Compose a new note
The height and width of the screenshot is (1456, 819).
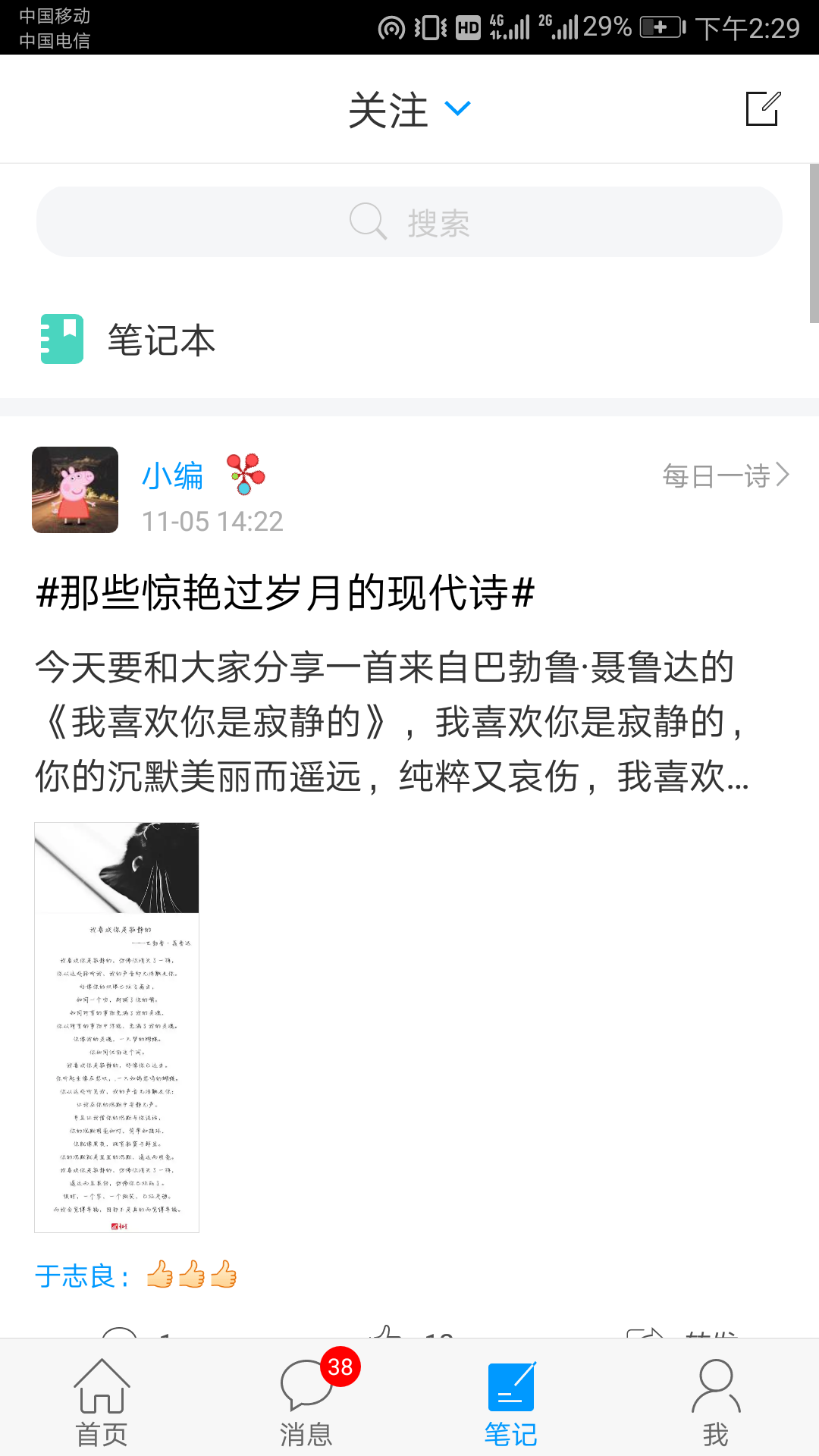tap(762, 108)
